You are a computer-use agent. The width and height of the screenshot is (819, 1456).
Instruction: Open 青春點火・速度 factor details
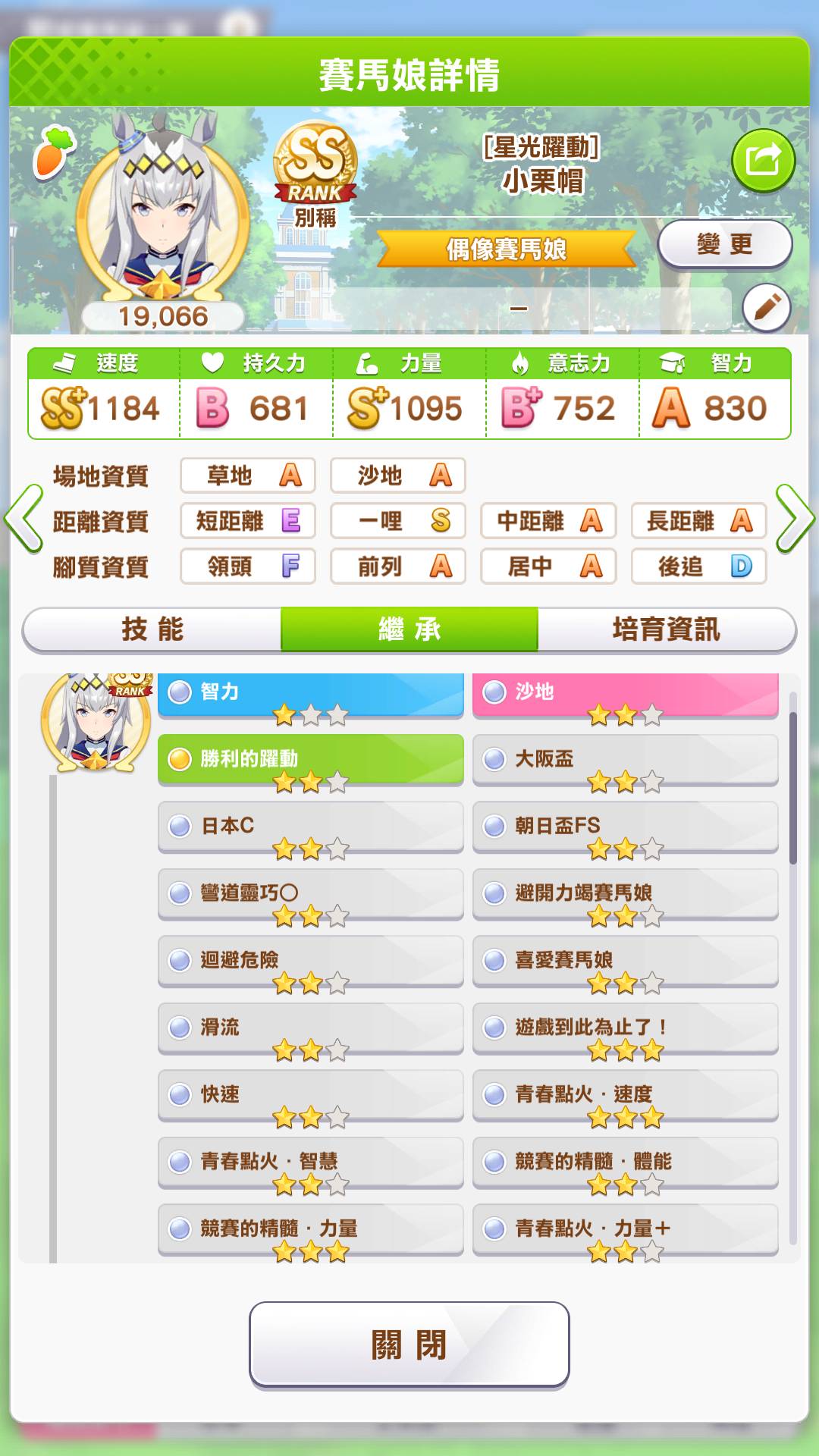click(626, 1095)
